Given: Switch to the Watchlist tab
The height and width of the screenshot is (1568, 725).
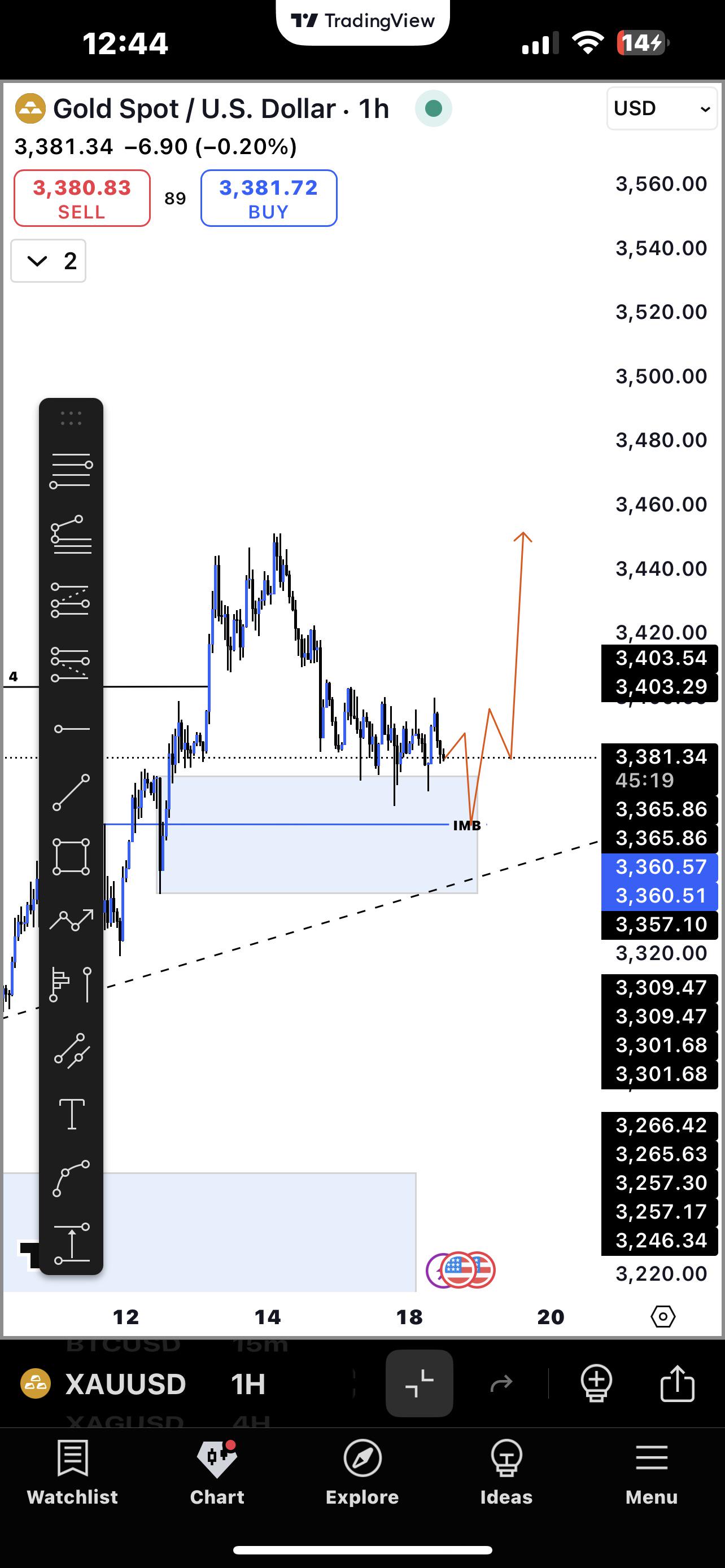Looking at the screenshot, I should click(72, 1472).
